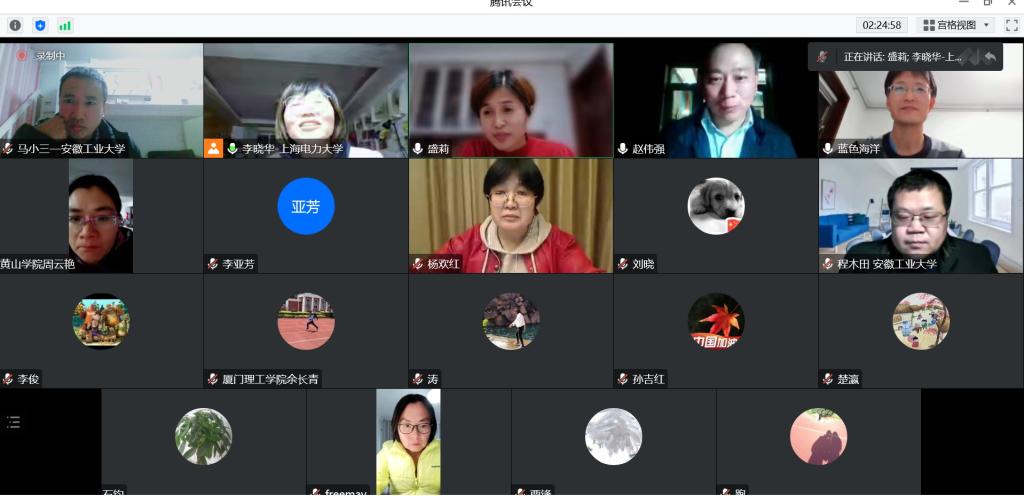The width and height of the screenshot is (1024, 496).
Task: Tap the 程木田 安徽工业大学 video tile
Action: click(921, 215)
